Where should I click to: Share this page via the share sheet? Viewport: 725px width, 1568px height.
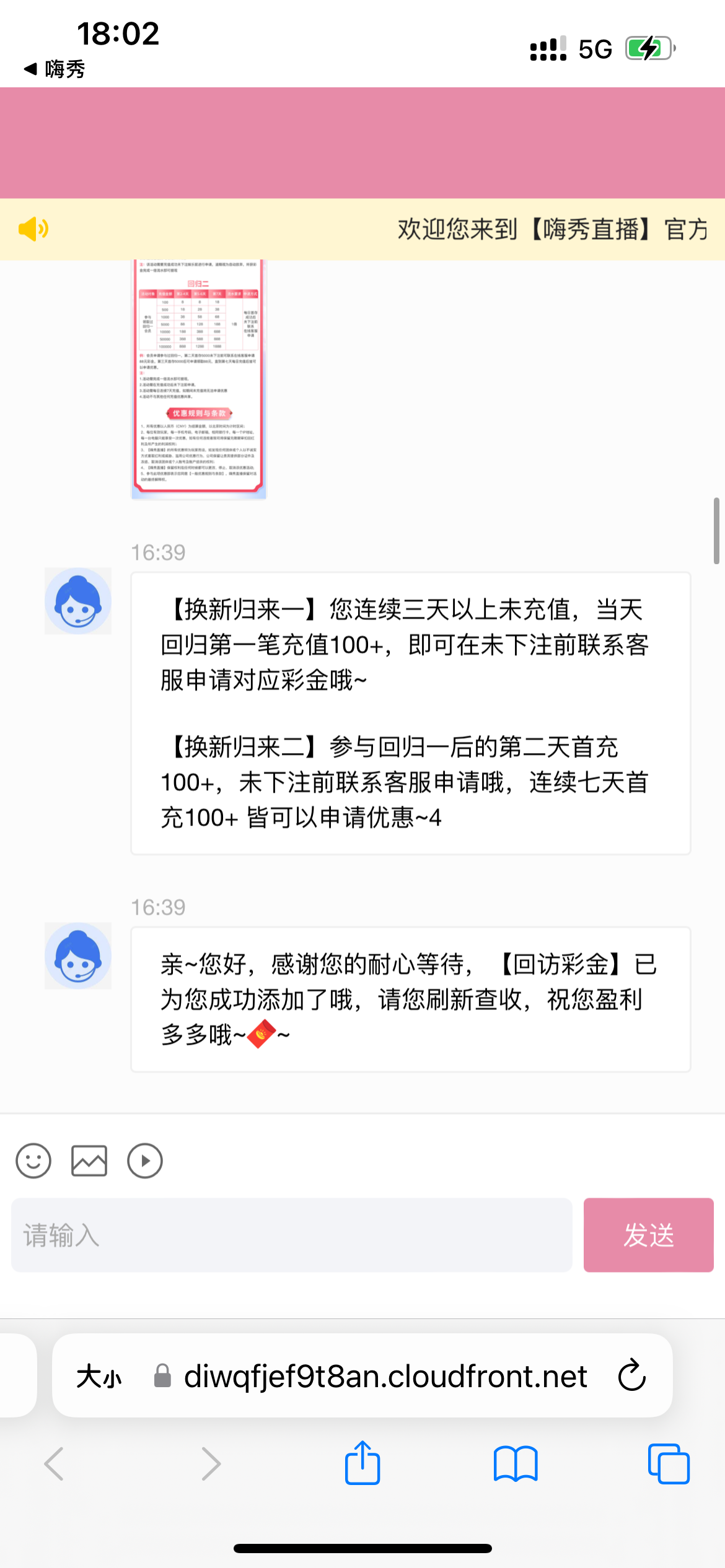[x=362, y=1463]
